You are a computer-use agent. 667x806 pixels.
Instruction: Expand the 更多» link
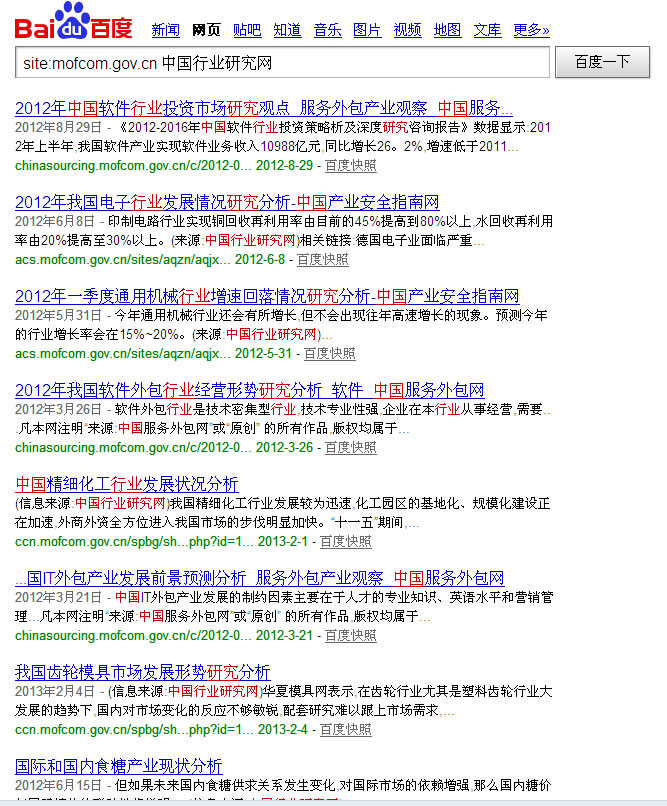pyautogui.click(x=531, y=30)
